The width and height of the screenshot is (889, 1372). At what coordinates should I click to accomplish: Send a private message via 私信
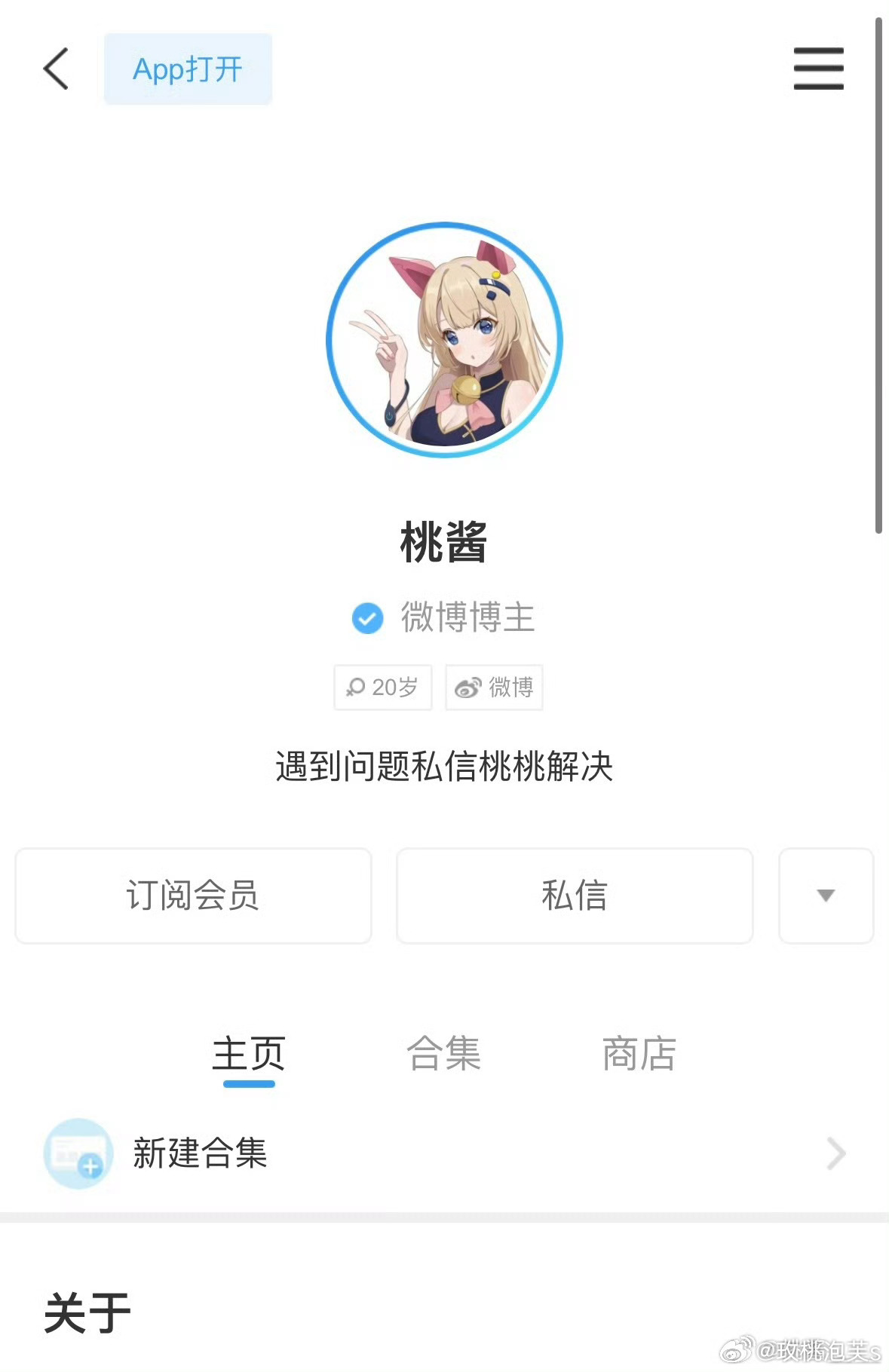575,896
